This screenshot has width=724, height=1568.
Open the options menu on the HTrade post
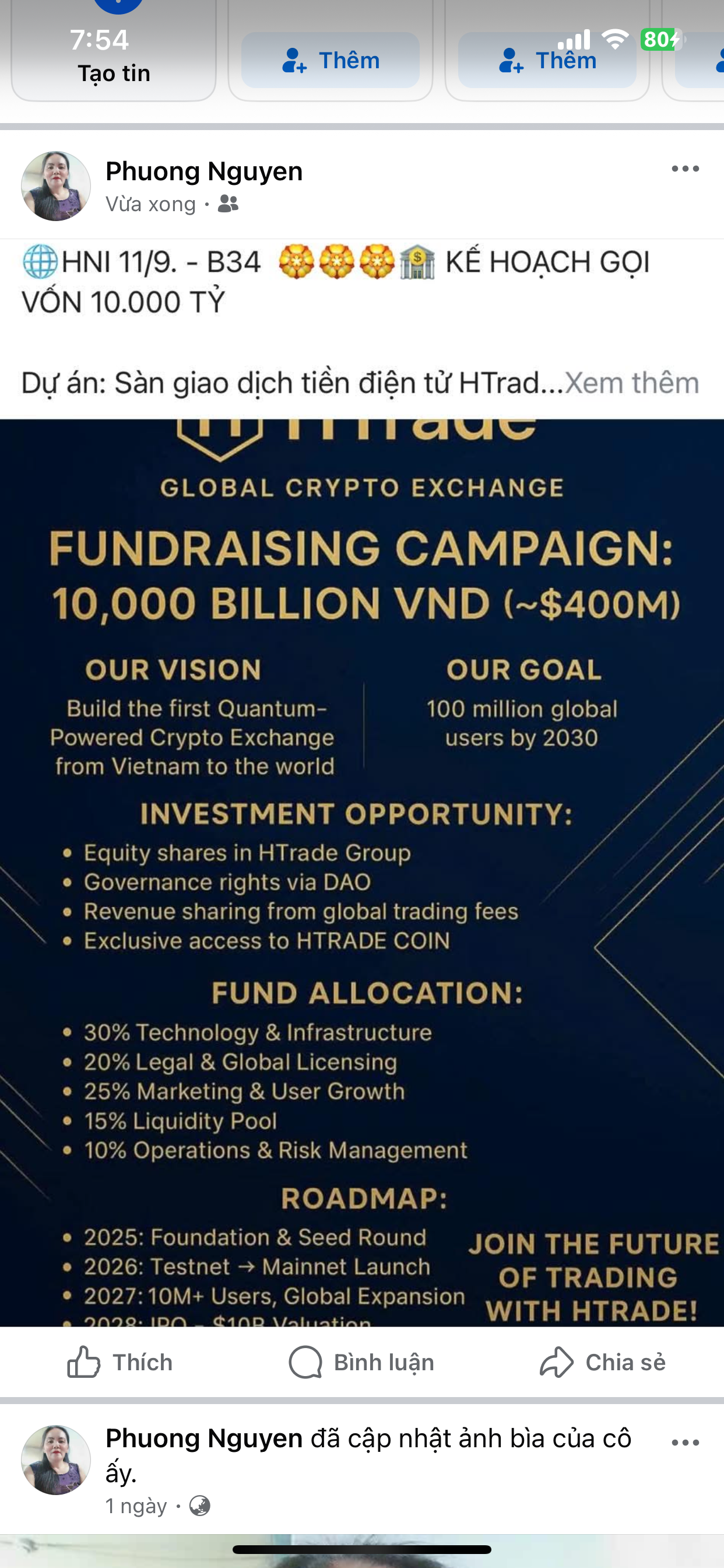coord(685,169)
